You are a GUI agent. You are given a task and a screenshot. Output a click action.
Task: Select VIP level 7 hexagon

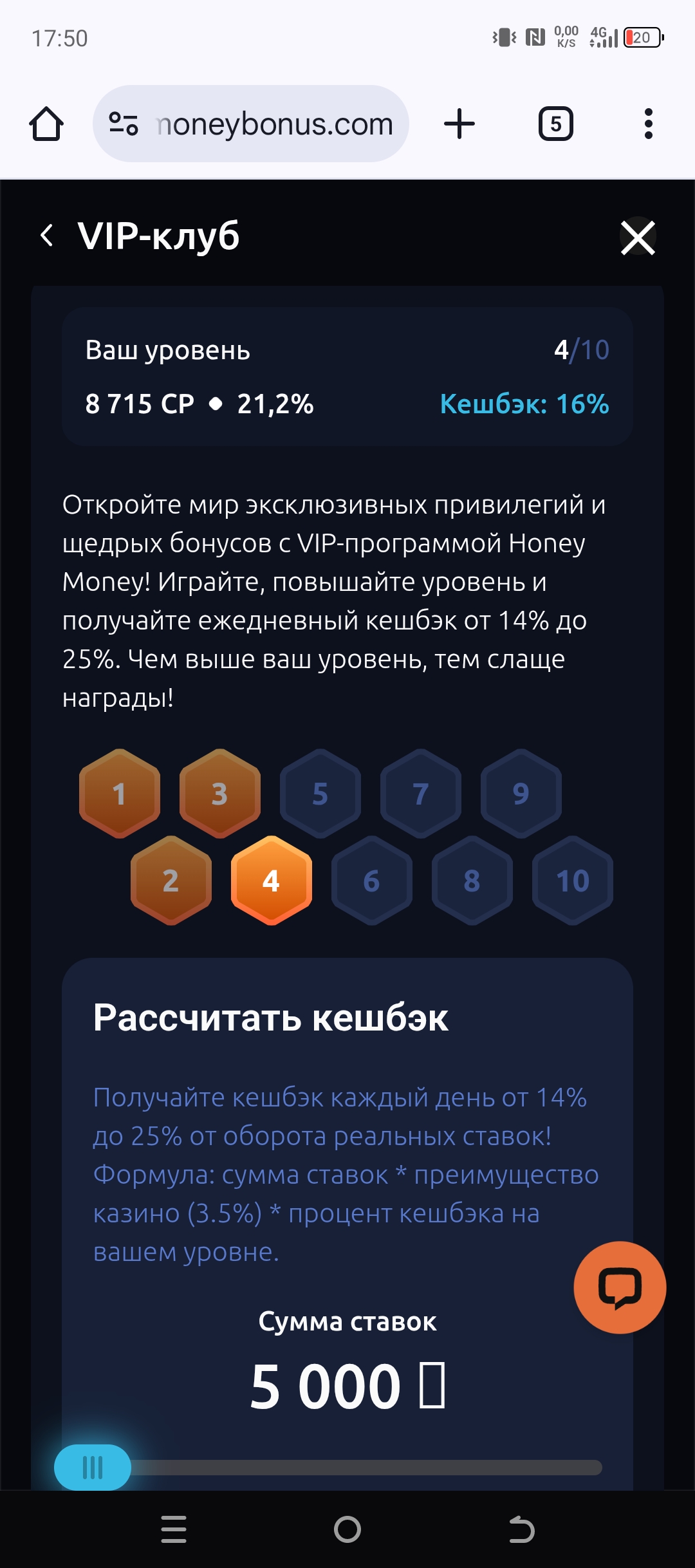point(421,794)
